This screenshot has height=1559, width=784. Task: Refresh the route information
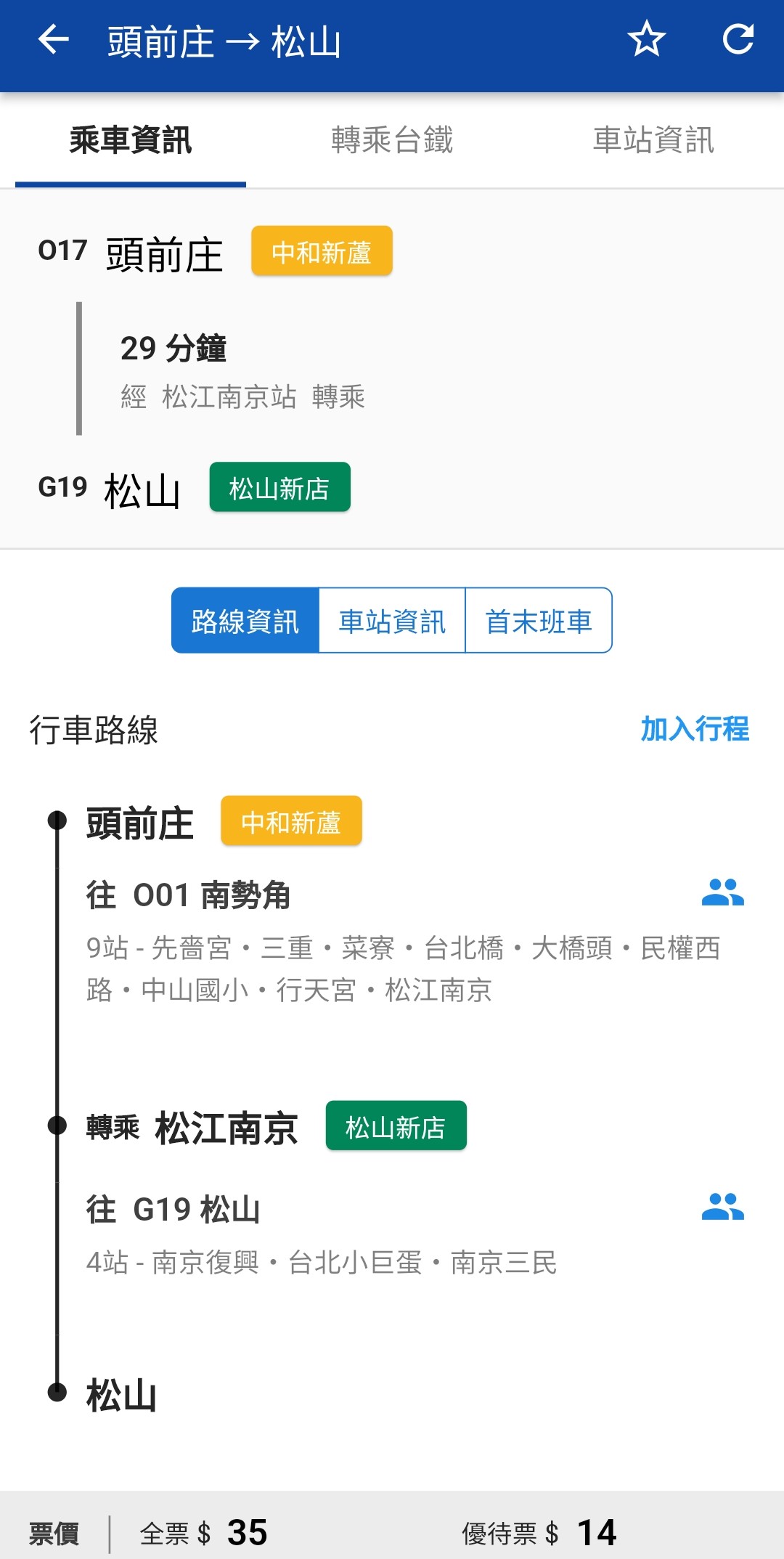click(738, 39)
